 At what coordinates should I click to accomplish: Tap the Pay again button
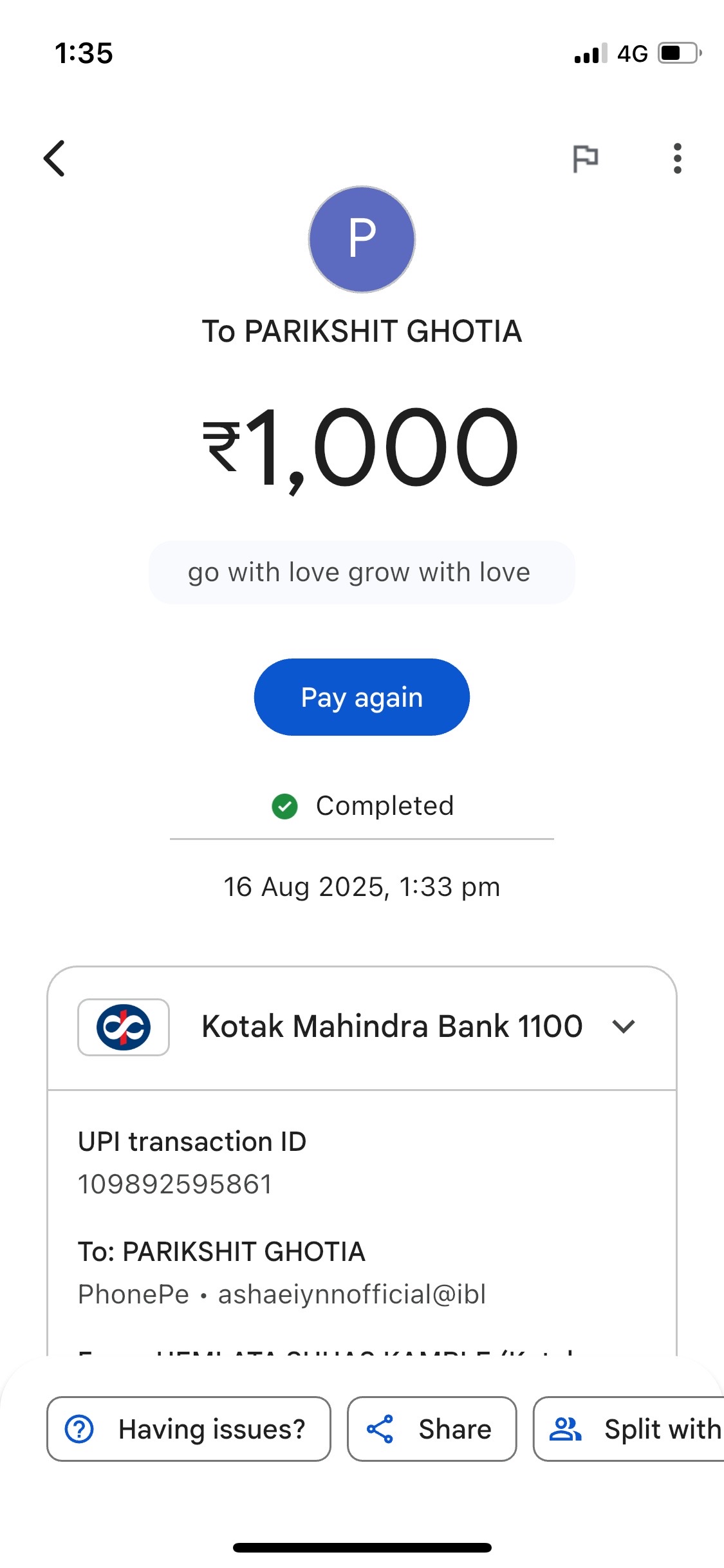[362, 697]
